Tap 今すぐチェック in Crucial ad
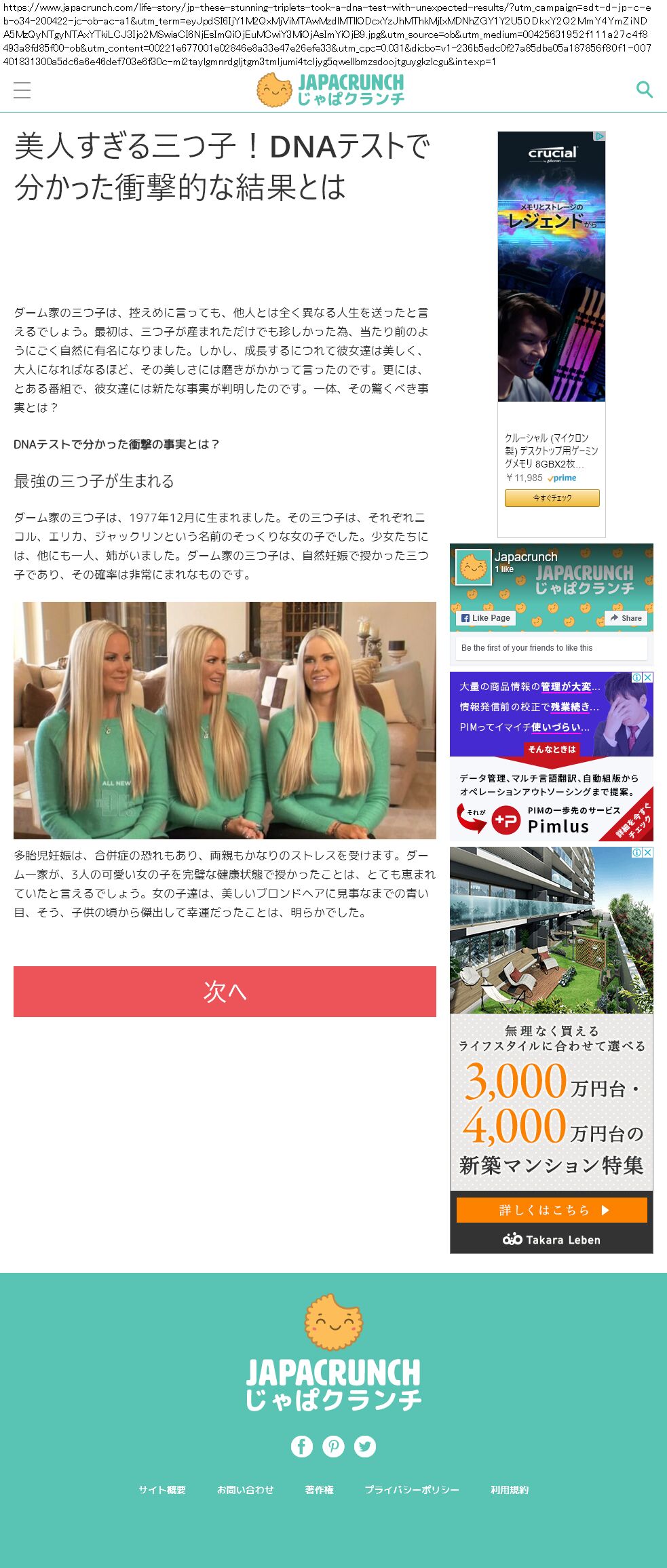This screenshot has height=1568, width=667. pos(552,498)
